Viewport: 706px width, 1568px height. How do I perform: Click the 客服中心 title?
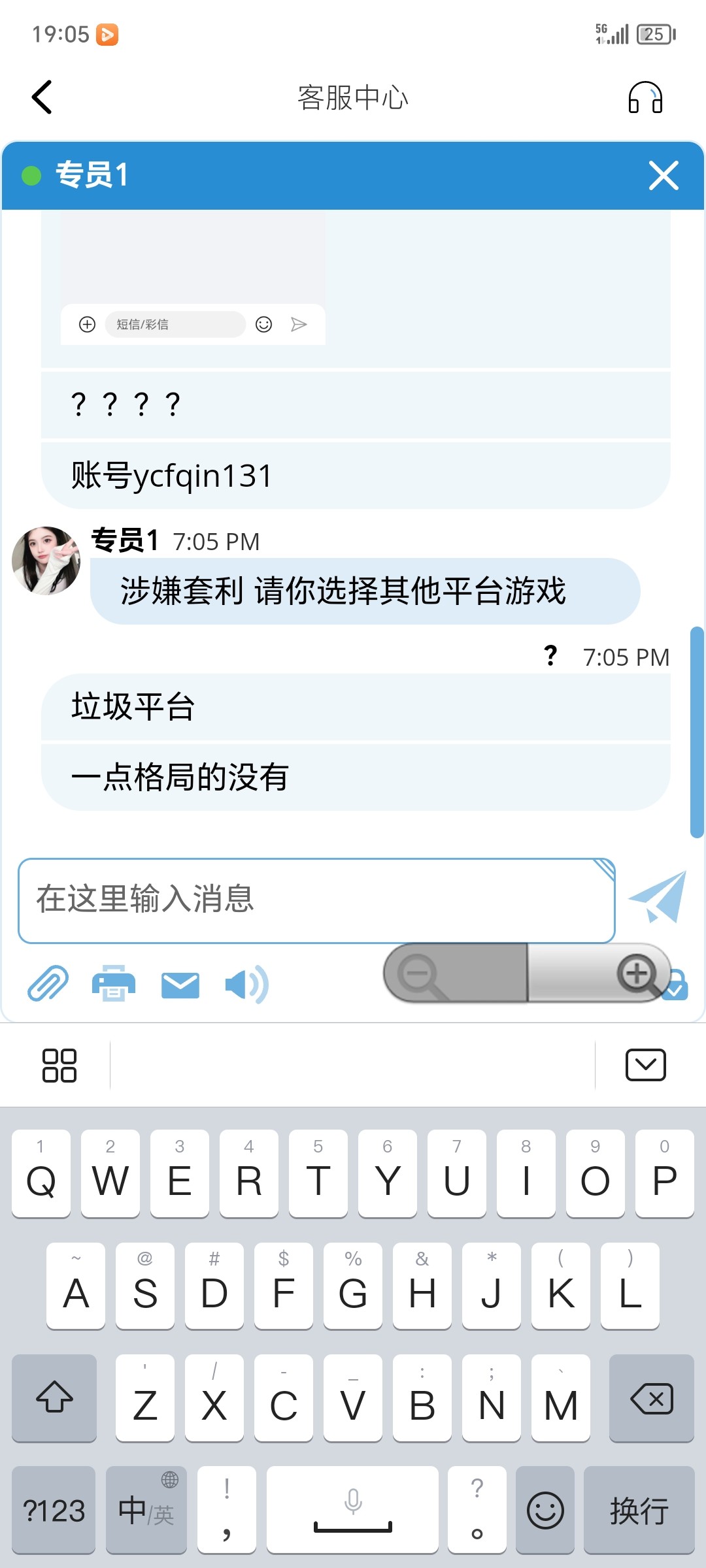(x=352, y=97)
